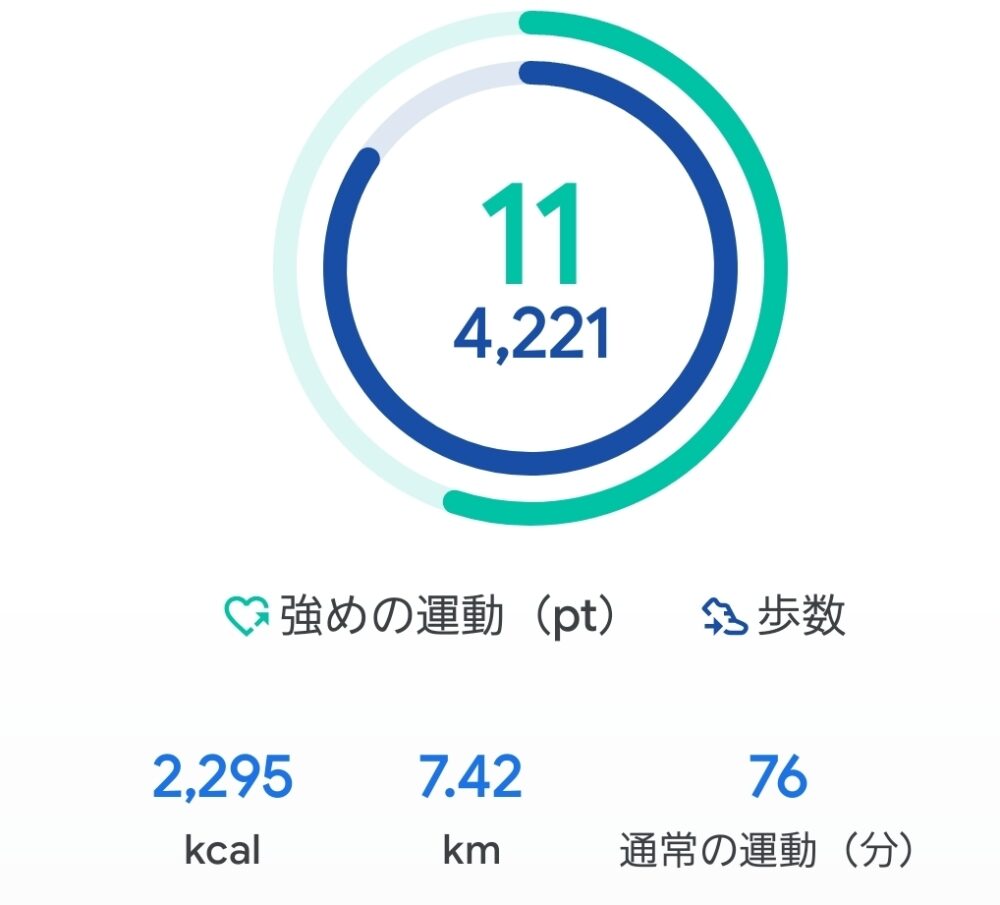Open the activity ring showing 11 points
The height and width of the screenshot is (905, 1000).
[530, 268]
